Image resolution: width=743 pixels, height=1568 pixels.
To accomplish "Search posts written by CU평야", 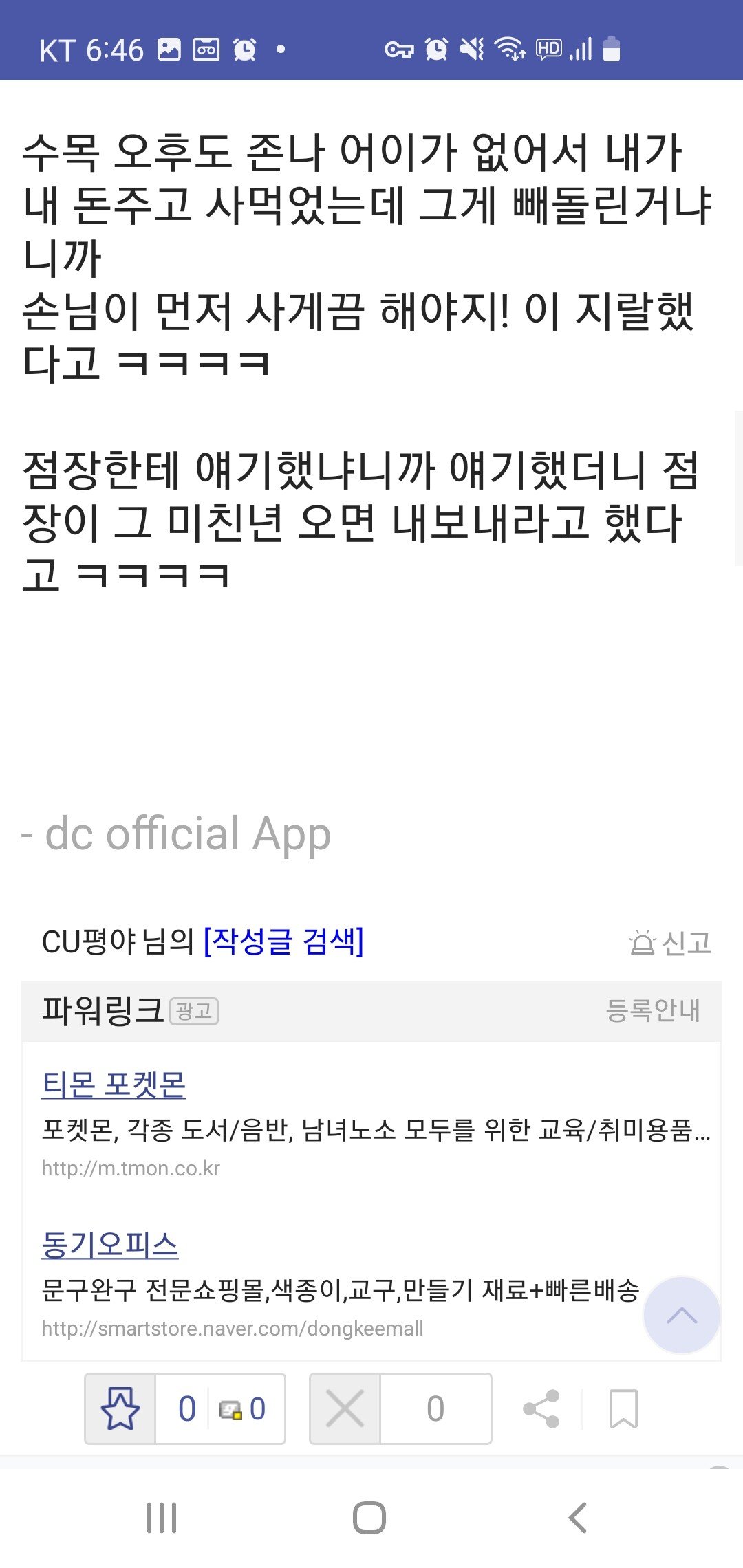I will (283, 941).
